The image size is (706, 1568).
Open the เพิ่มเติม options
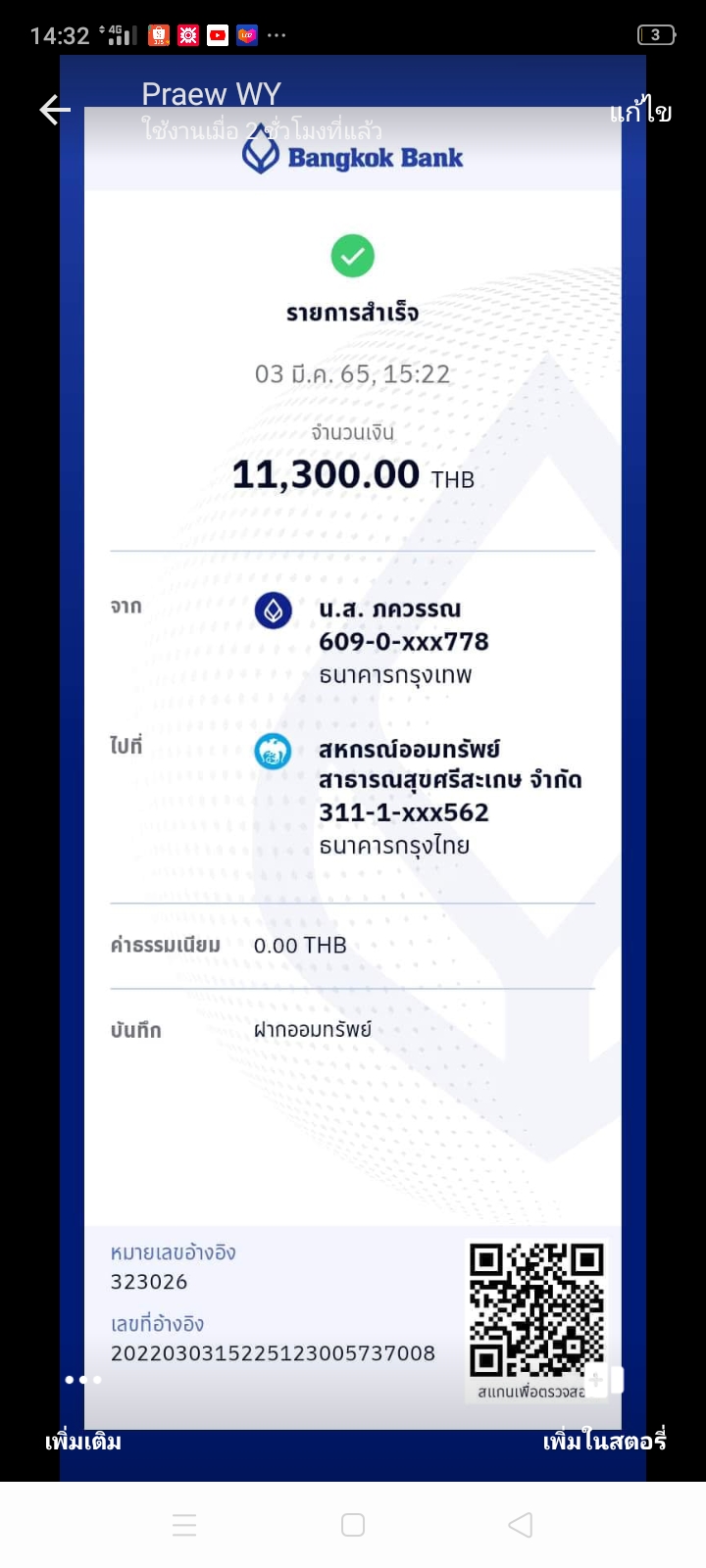click(83, 1442)
